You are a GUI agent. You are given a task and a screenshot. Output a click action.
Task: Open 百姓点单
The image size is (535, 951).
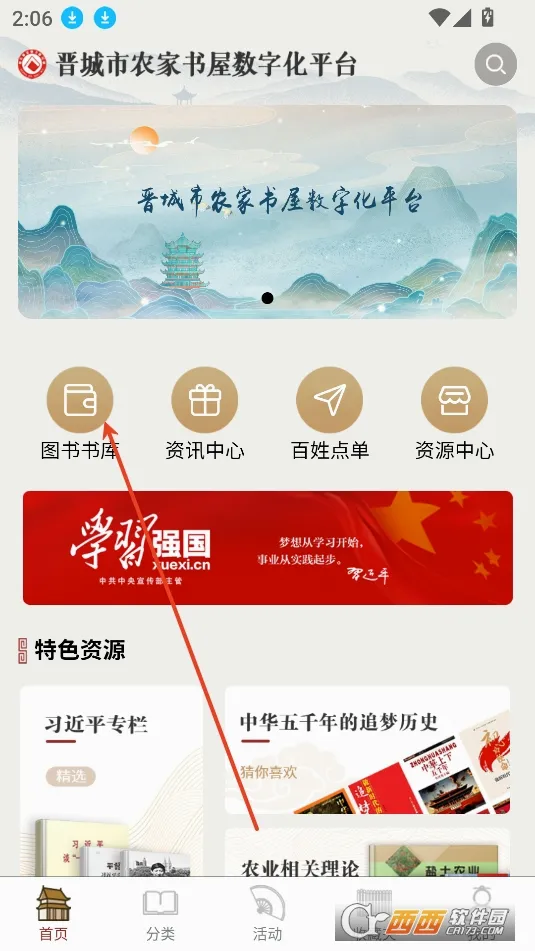[330, 414]
